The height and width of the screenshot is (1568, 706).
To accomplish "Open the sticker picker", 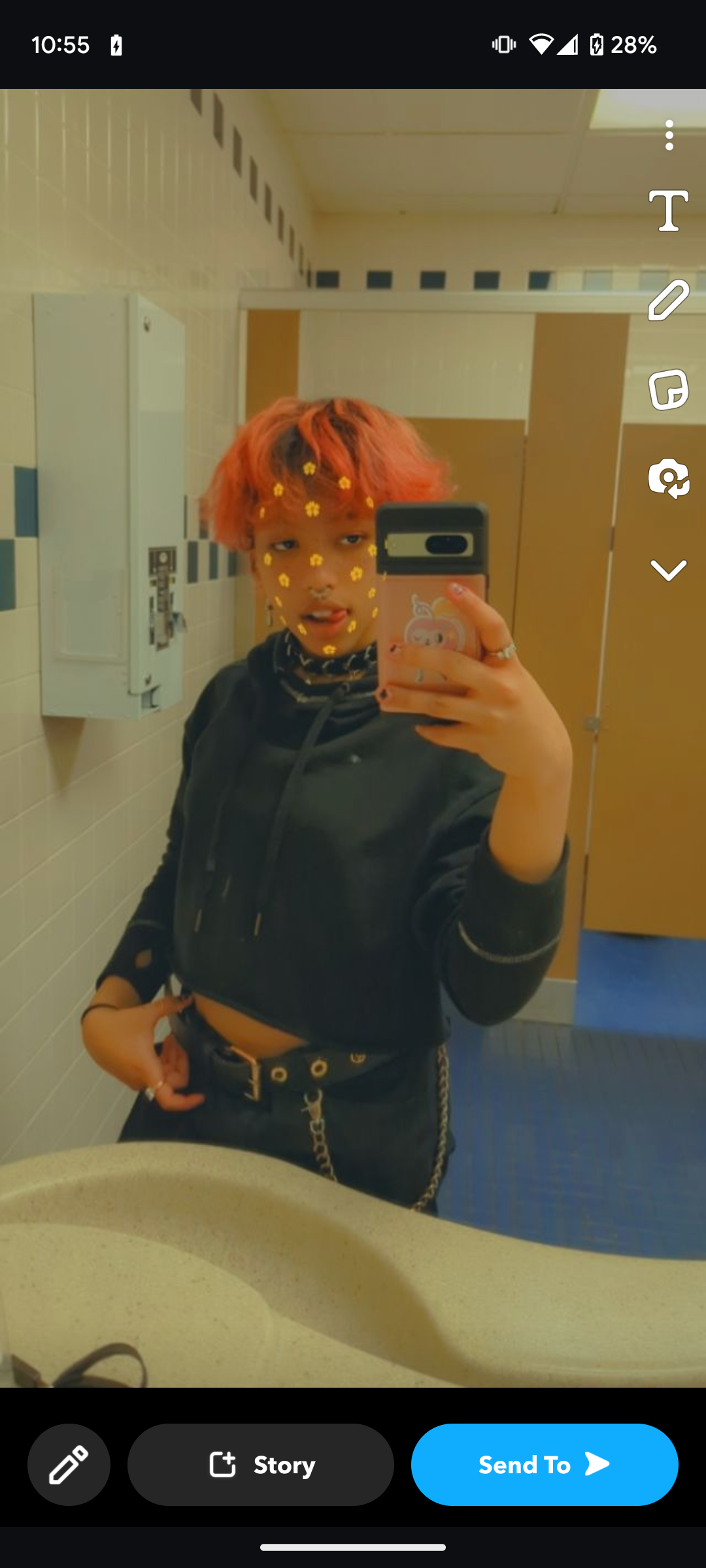I will pos(668,389).
